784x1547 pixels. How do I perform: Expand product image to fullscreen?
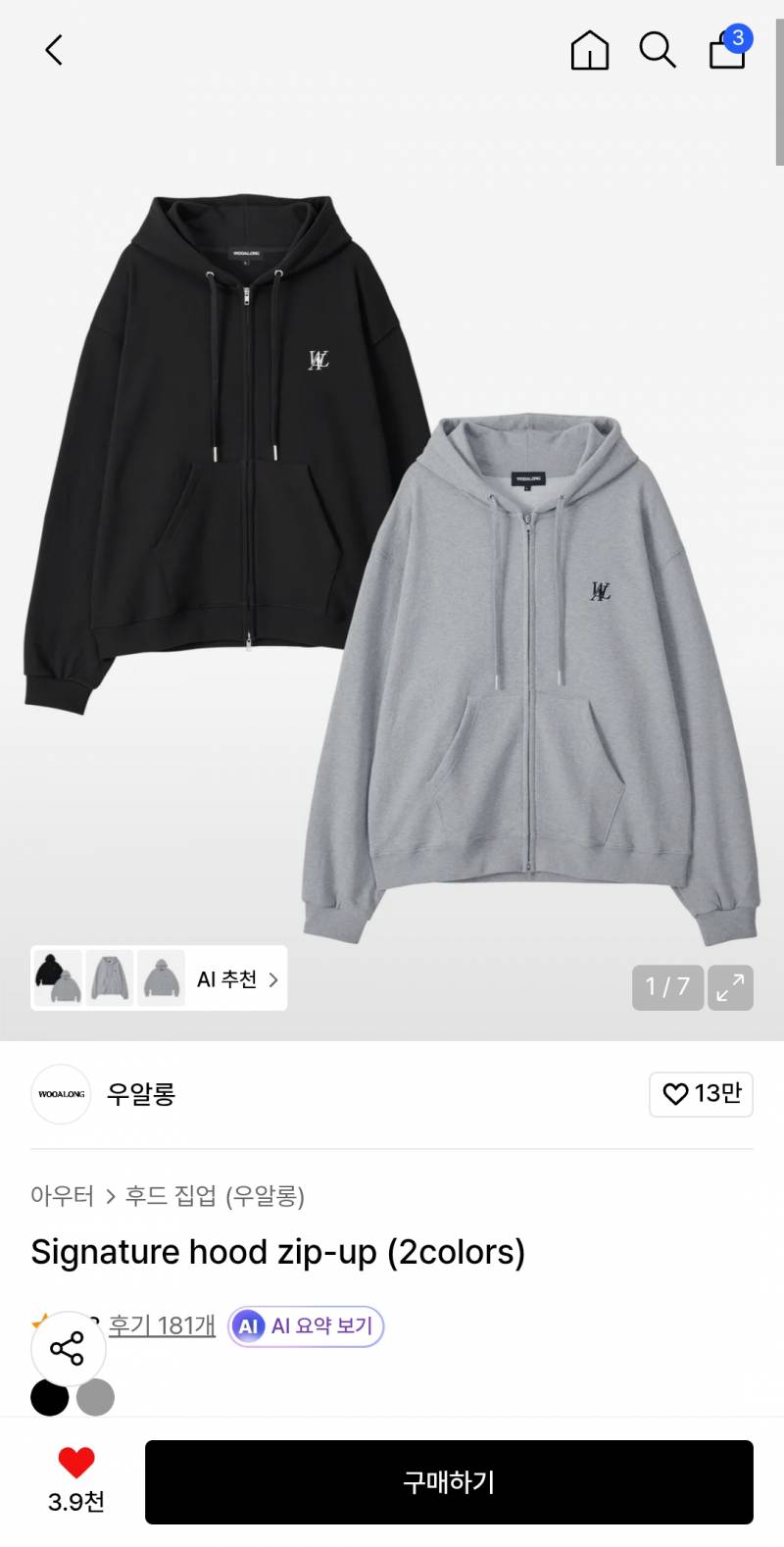730,987
